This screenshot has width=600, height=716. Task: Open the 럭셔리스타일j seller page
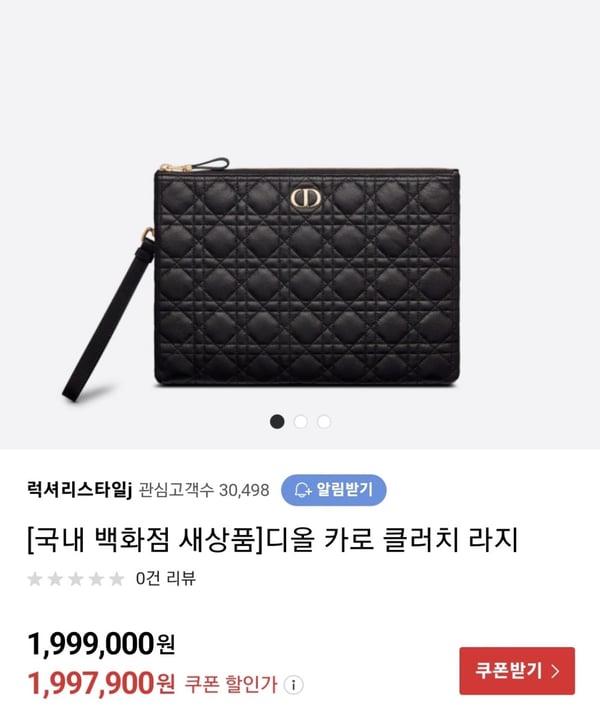80,489
